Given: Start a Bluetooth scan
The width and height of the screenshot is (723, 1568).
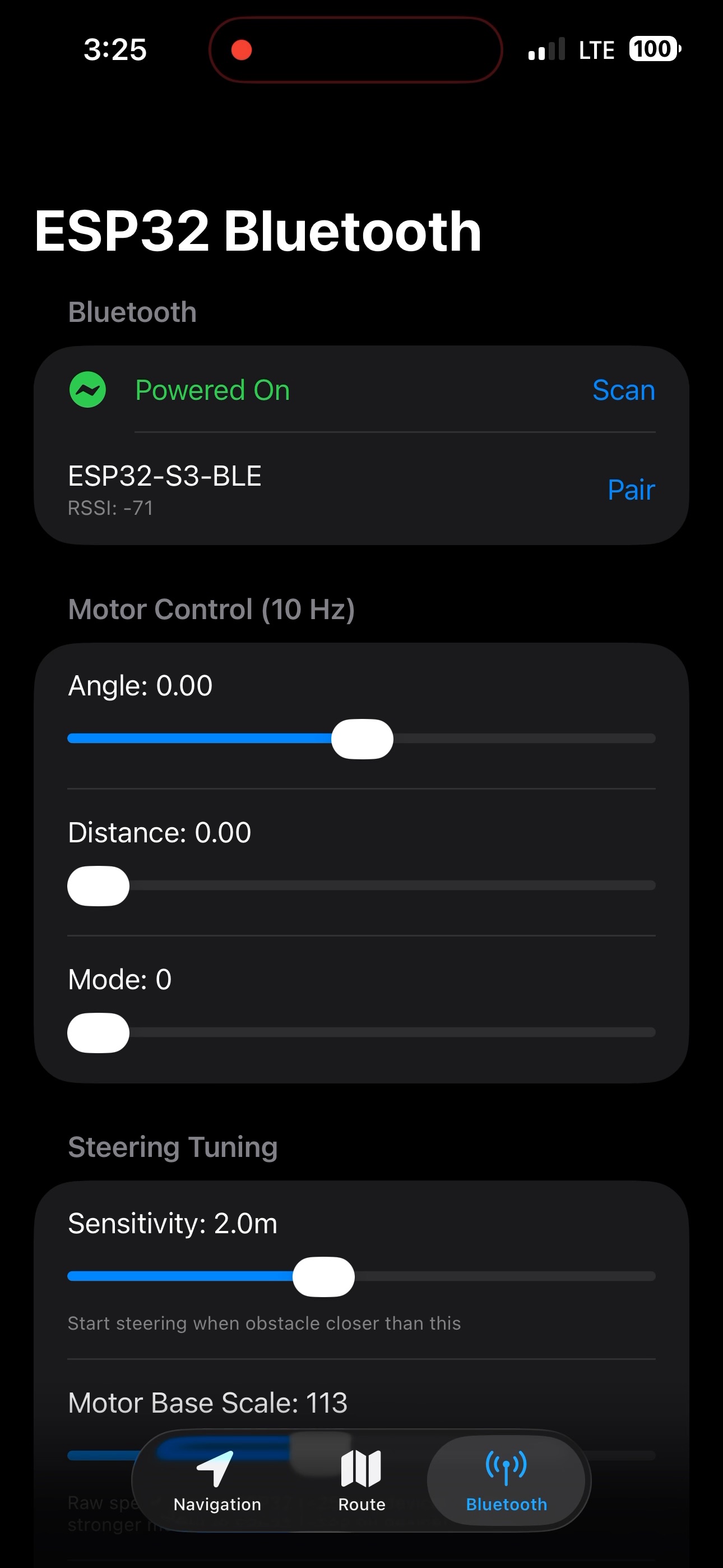Looking at the screenshot, I should (x=623, y=390).
